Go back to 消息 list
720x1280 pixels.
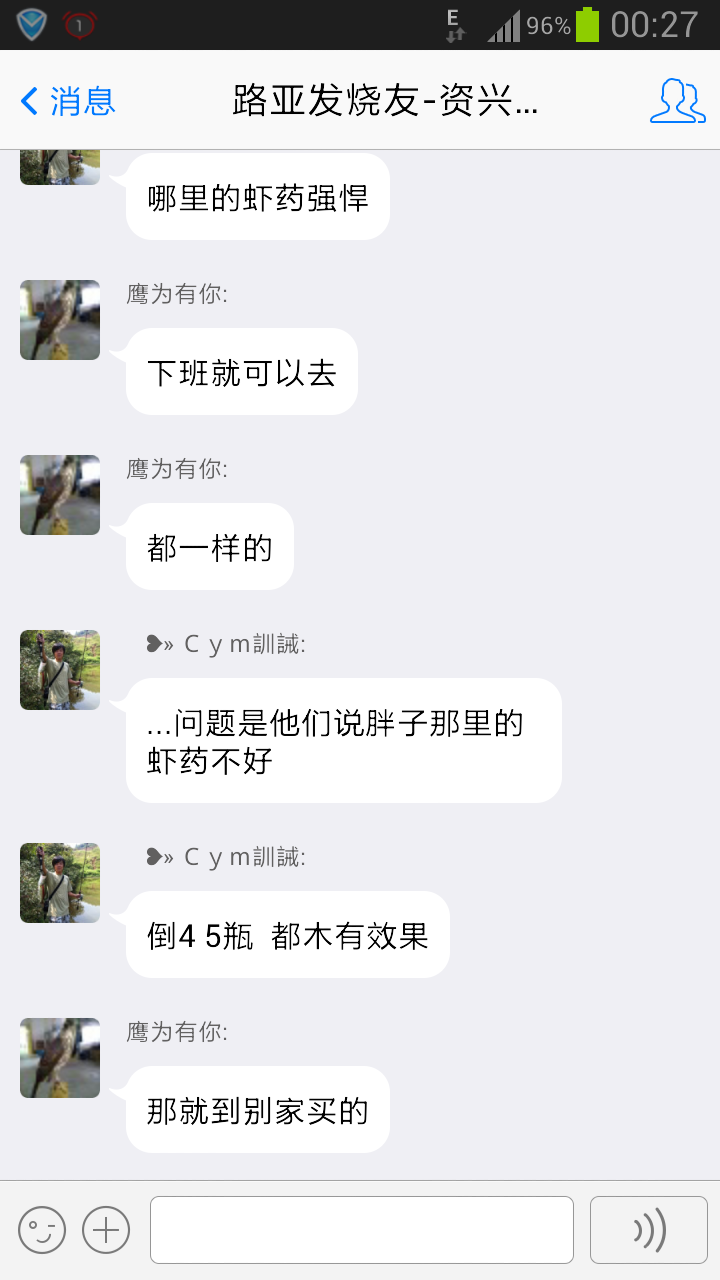(x=68, y=101)
